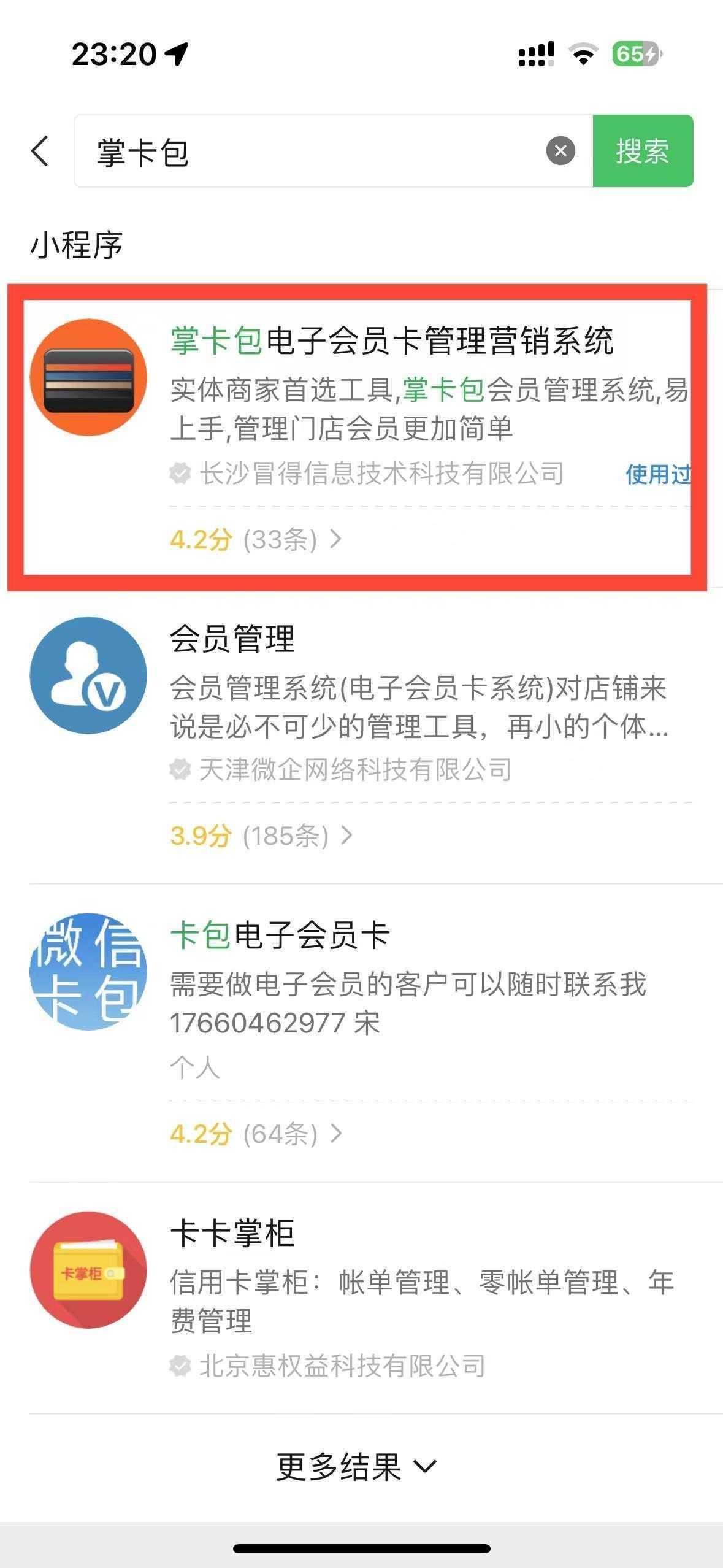Image resolution: width=723 pixels, height=1568 pixels.
Task: View the 4.2分 (64条) reviews
Action: pyautogui.click(x=256, y=1134)
